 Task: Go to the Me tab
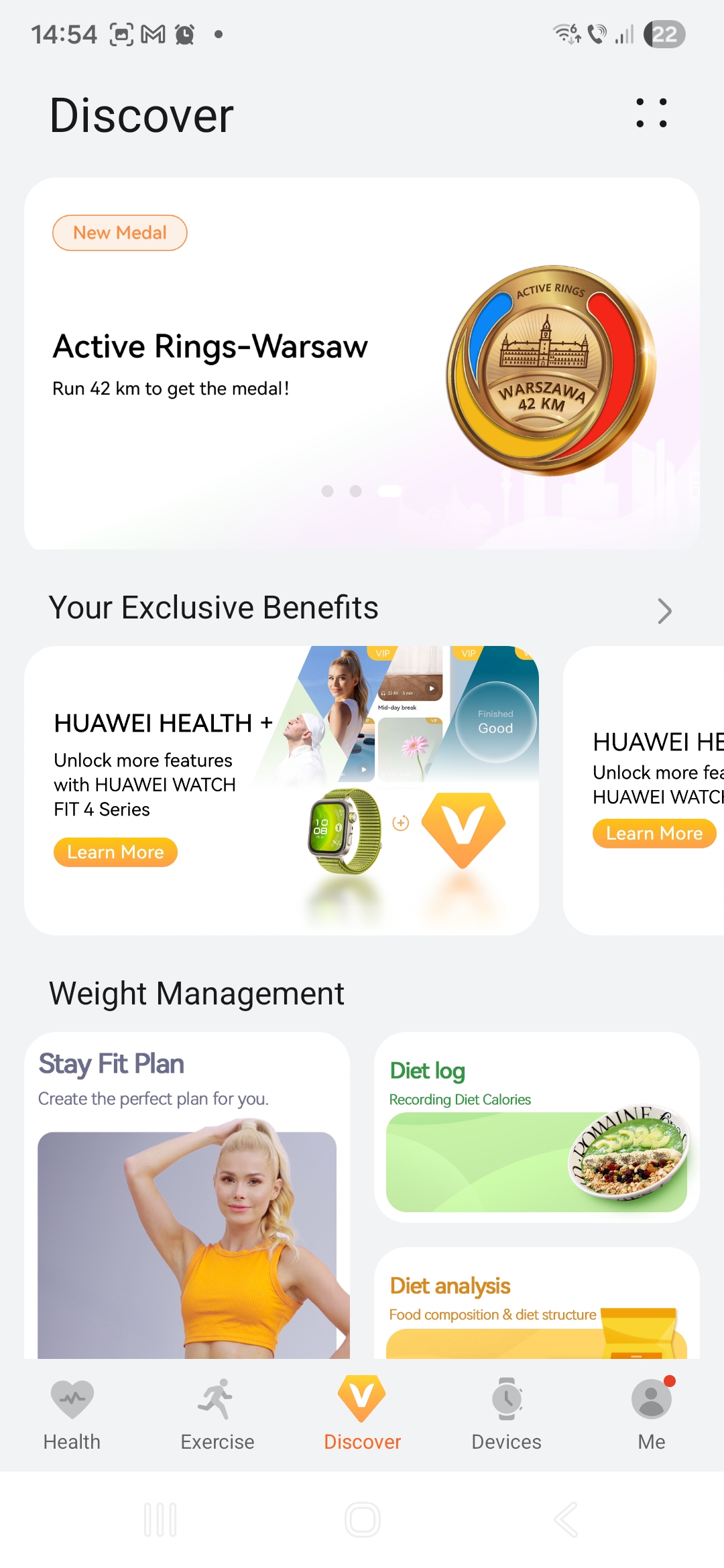(x=651, y=1413)
